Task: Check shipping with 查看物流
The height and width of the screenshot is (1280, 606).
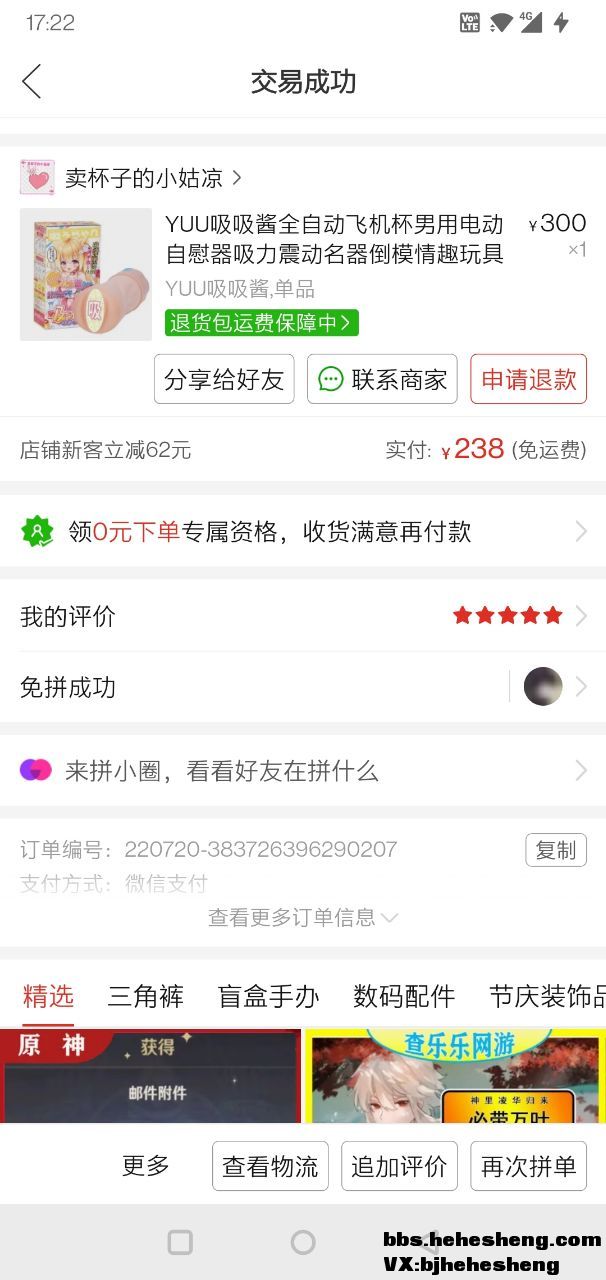Action: pyautogui.click(x=270, y=1166)
